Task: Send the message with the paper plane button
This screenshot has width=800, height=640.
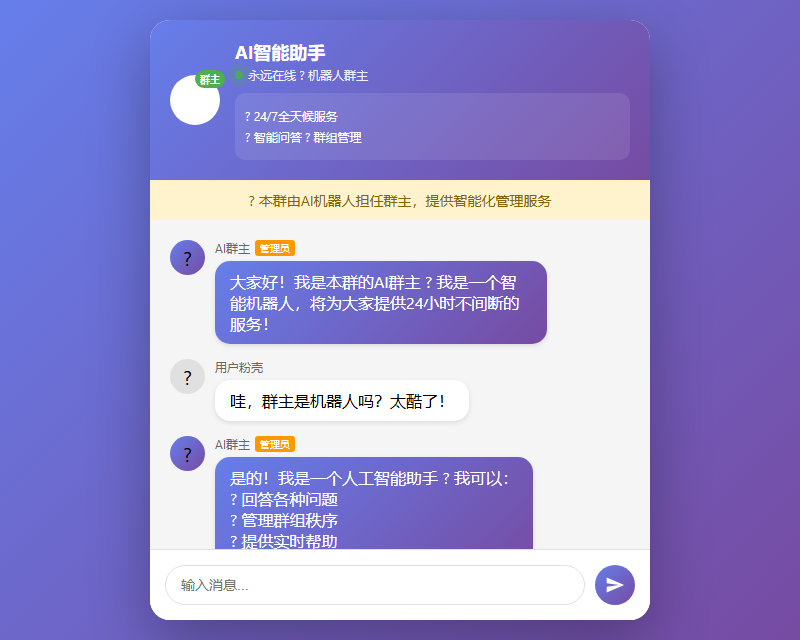Action: point(614,585)
